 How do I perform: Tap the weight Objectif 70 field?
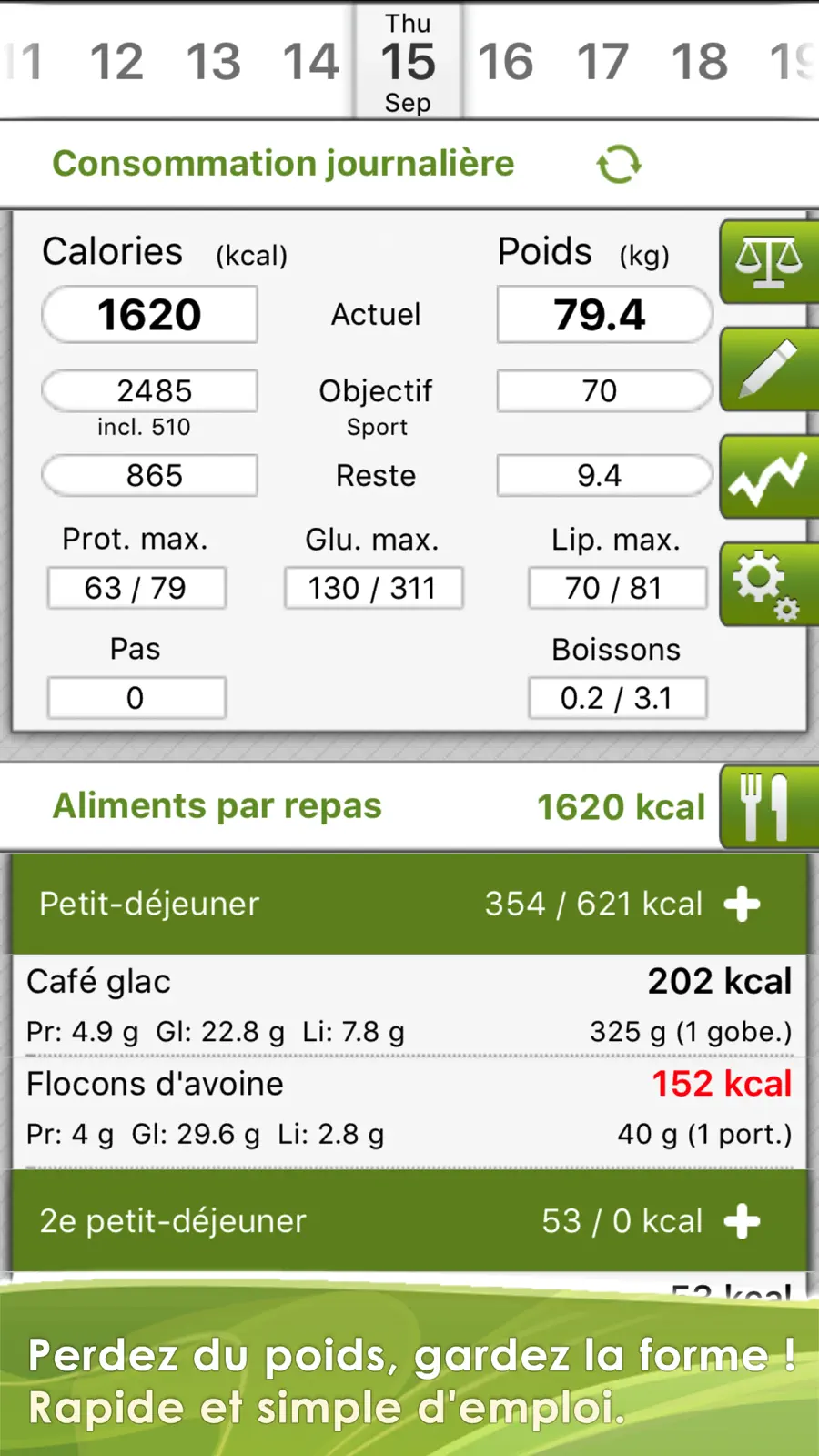click(x=604, y=391)
